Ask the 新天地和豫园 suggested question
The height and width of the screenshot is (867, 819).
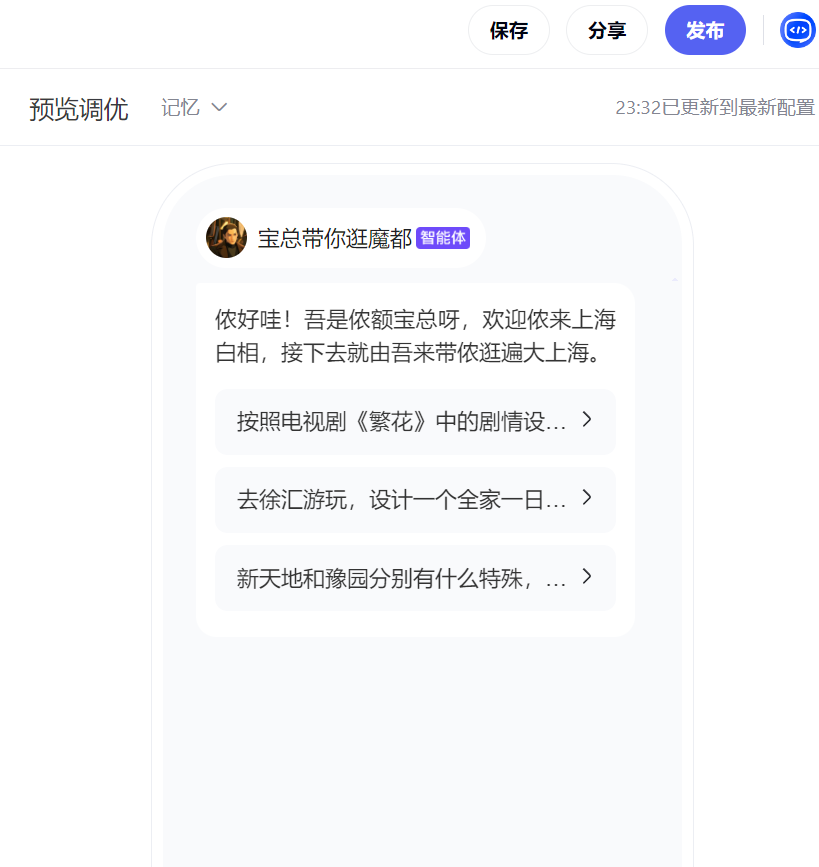(415, 577)
